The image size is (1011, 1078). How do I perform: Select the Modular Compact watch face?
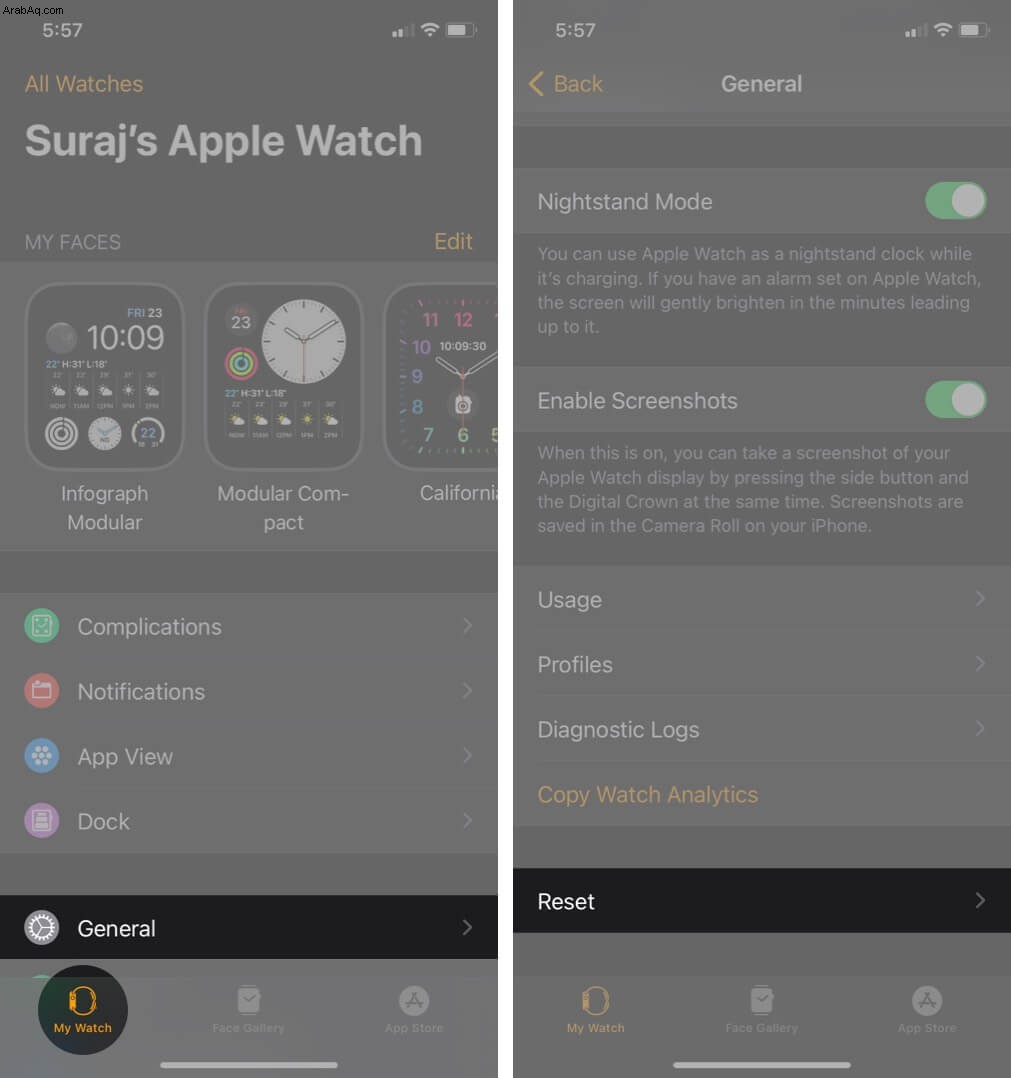tap(283, 377)
